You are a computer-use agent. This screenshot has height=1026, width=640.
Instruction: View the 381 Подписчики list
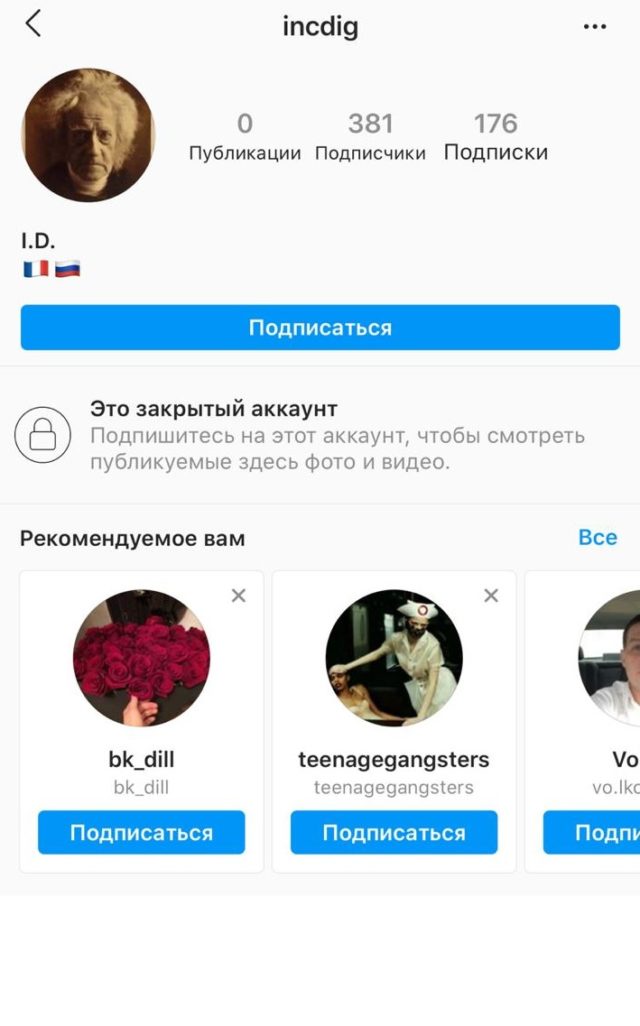coord(370,137)
